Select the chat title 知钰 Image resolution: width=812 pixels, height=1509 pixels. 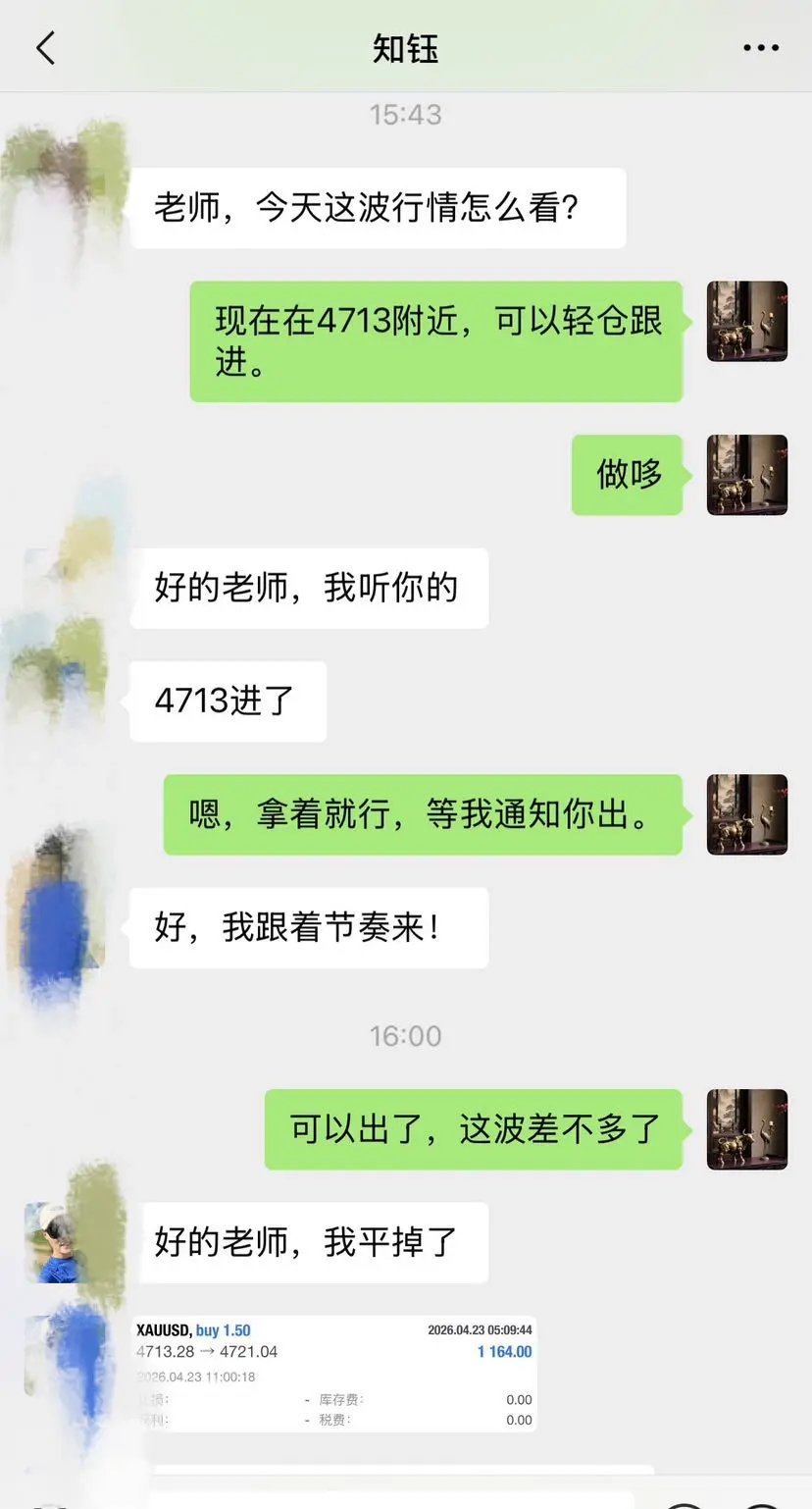point(406,47)
